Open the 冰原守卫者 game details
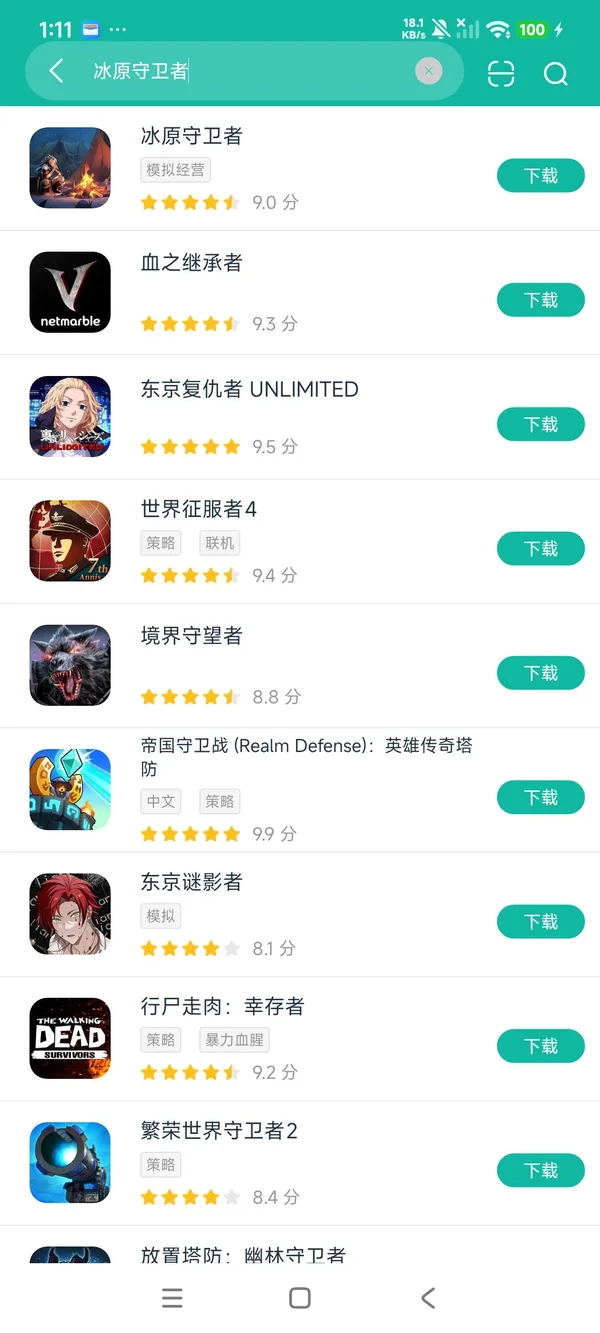This screenshot has height=1333, width=600. [191, 136]
